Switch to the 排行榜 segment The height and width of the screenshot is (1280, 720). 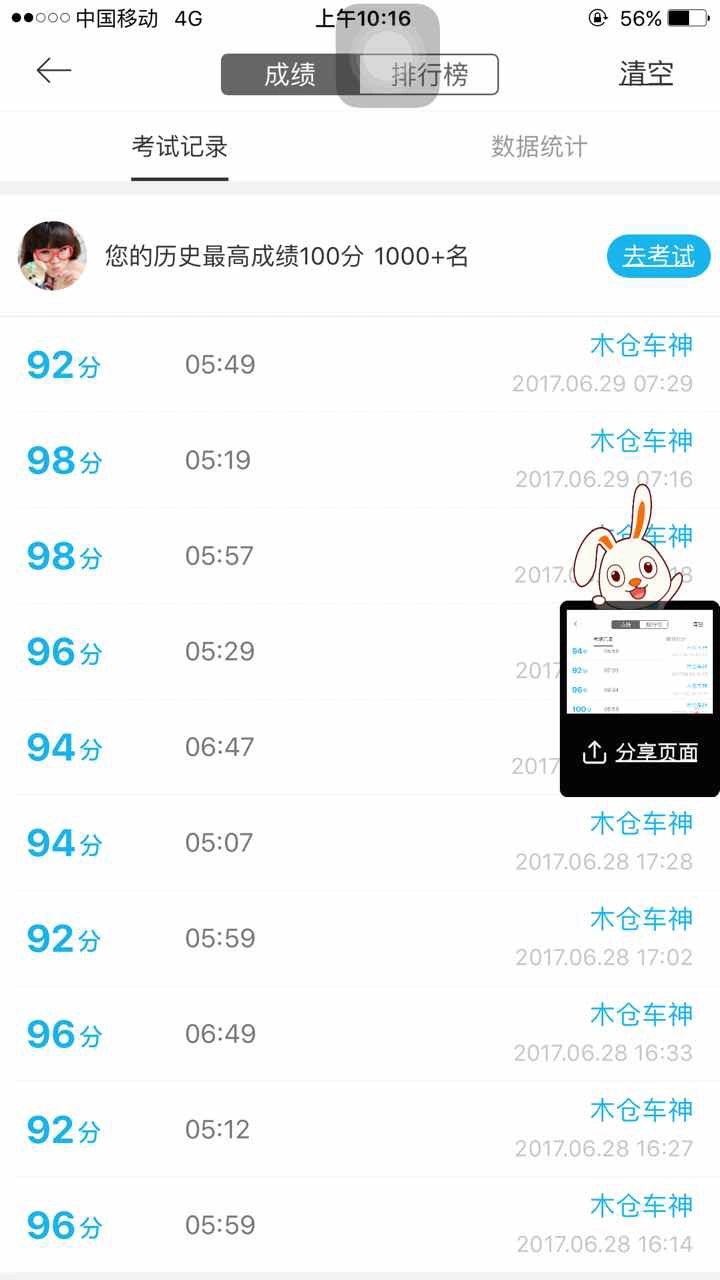[x=429, y=75]
